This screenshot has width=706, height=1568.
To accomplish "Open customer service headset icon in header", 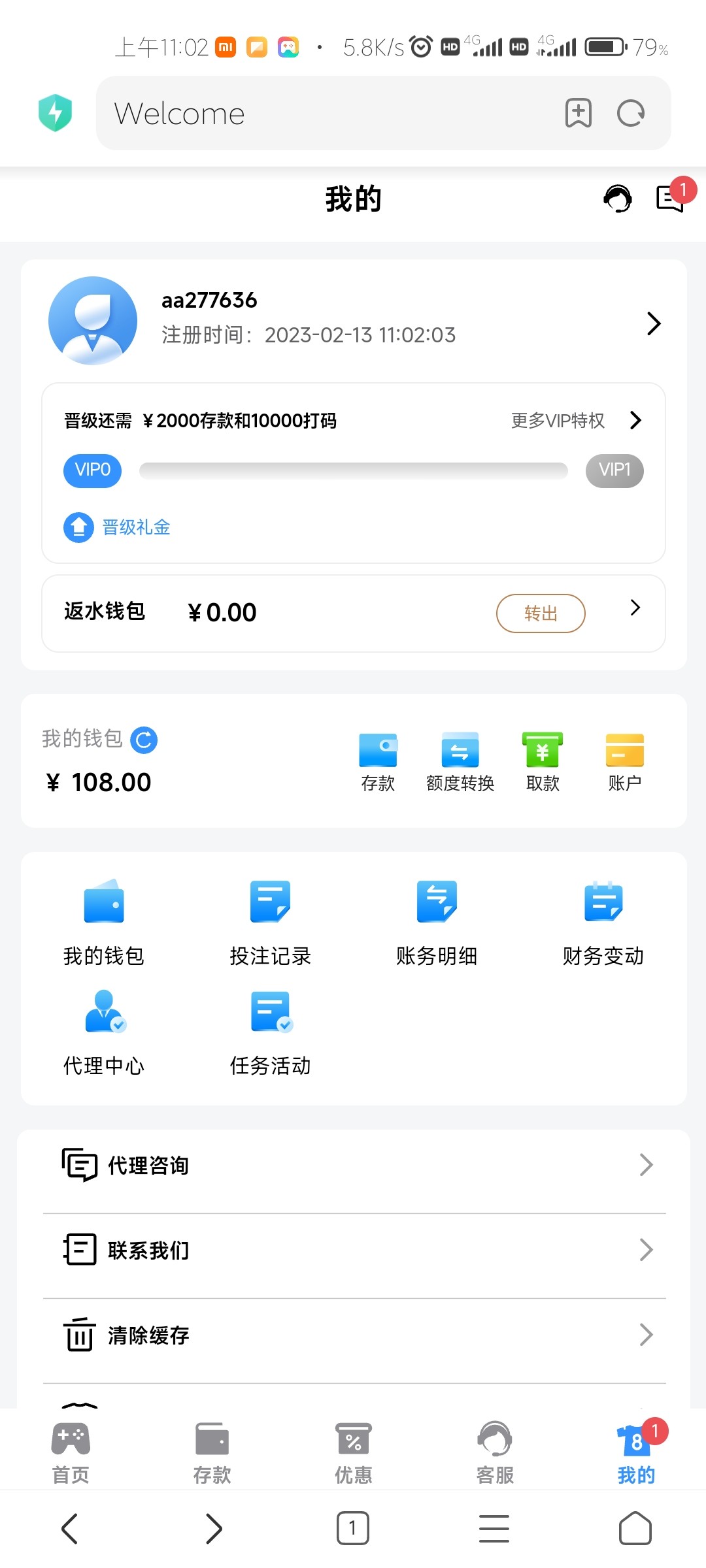I will click(x=618, y=199).
